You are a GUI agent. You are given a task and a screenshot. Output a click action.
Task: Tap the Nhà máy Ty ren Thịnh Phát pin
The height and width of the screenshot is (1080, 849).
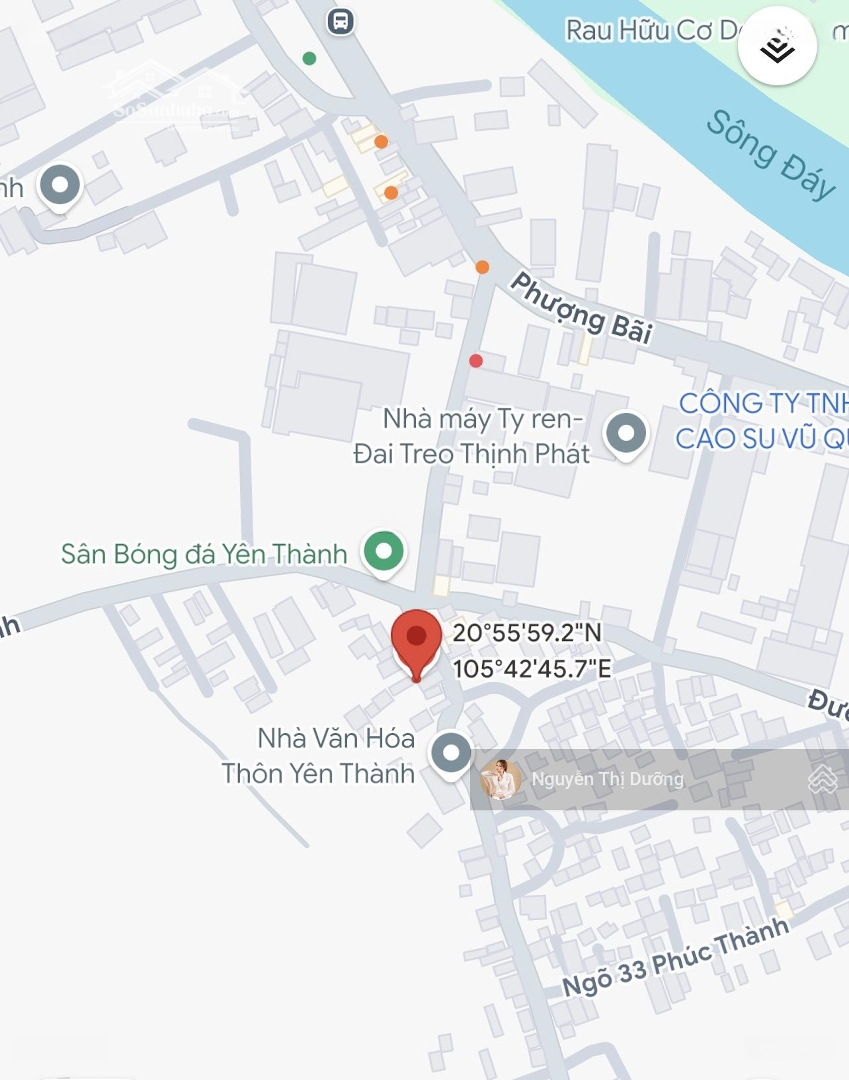tap(627, 434)
